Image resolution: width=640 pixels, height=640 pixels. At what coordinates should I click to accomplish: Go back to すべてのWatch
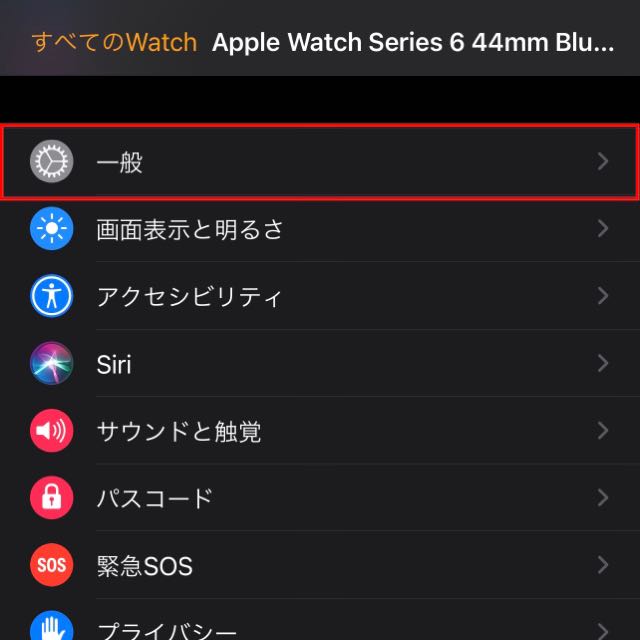pos(115,43)
